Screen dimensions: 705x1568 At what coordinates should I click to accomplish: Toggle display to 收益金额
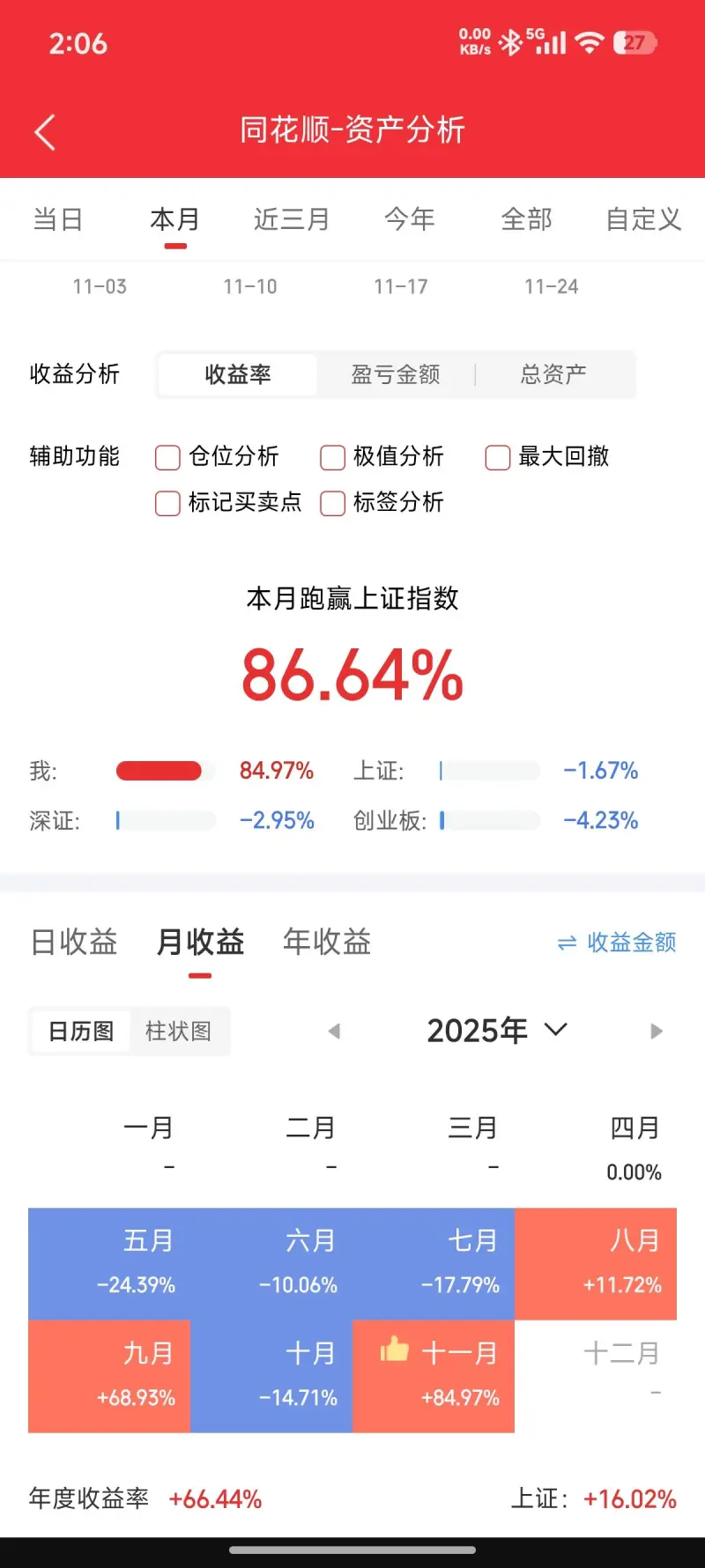pos(617,943)
